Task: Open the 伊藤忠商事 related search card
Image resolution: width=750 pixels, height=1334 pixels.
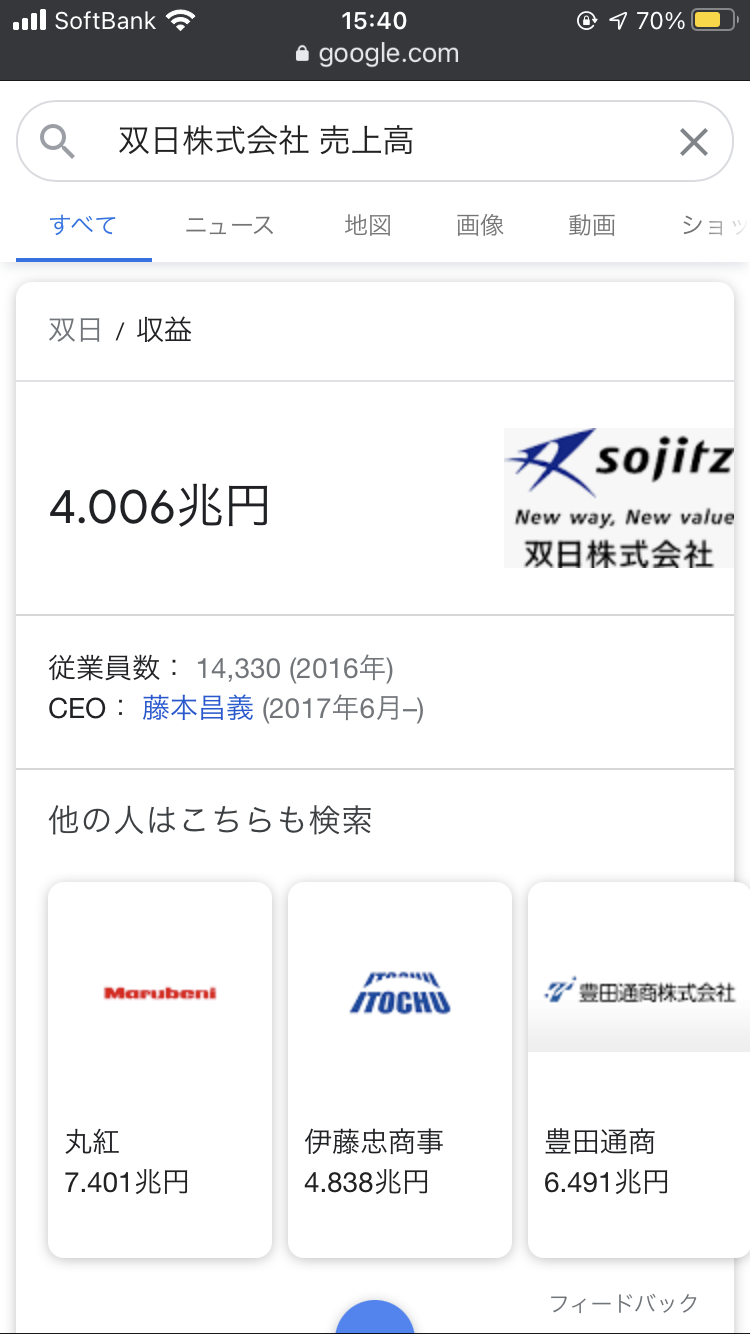Action: pos(400,1069)
